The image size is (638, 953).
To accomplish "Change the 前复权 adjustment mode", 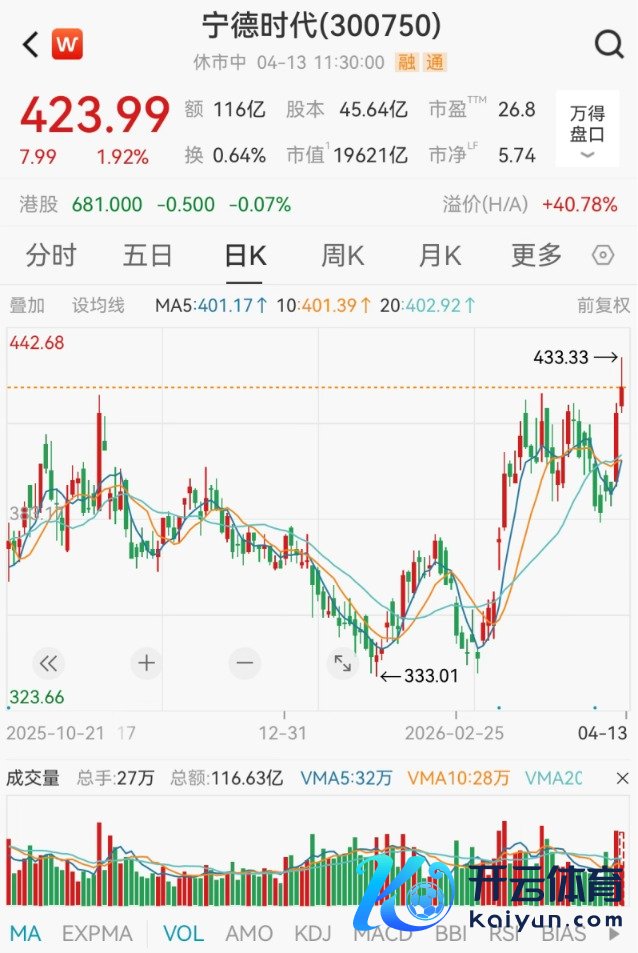I will coord(603,305).
